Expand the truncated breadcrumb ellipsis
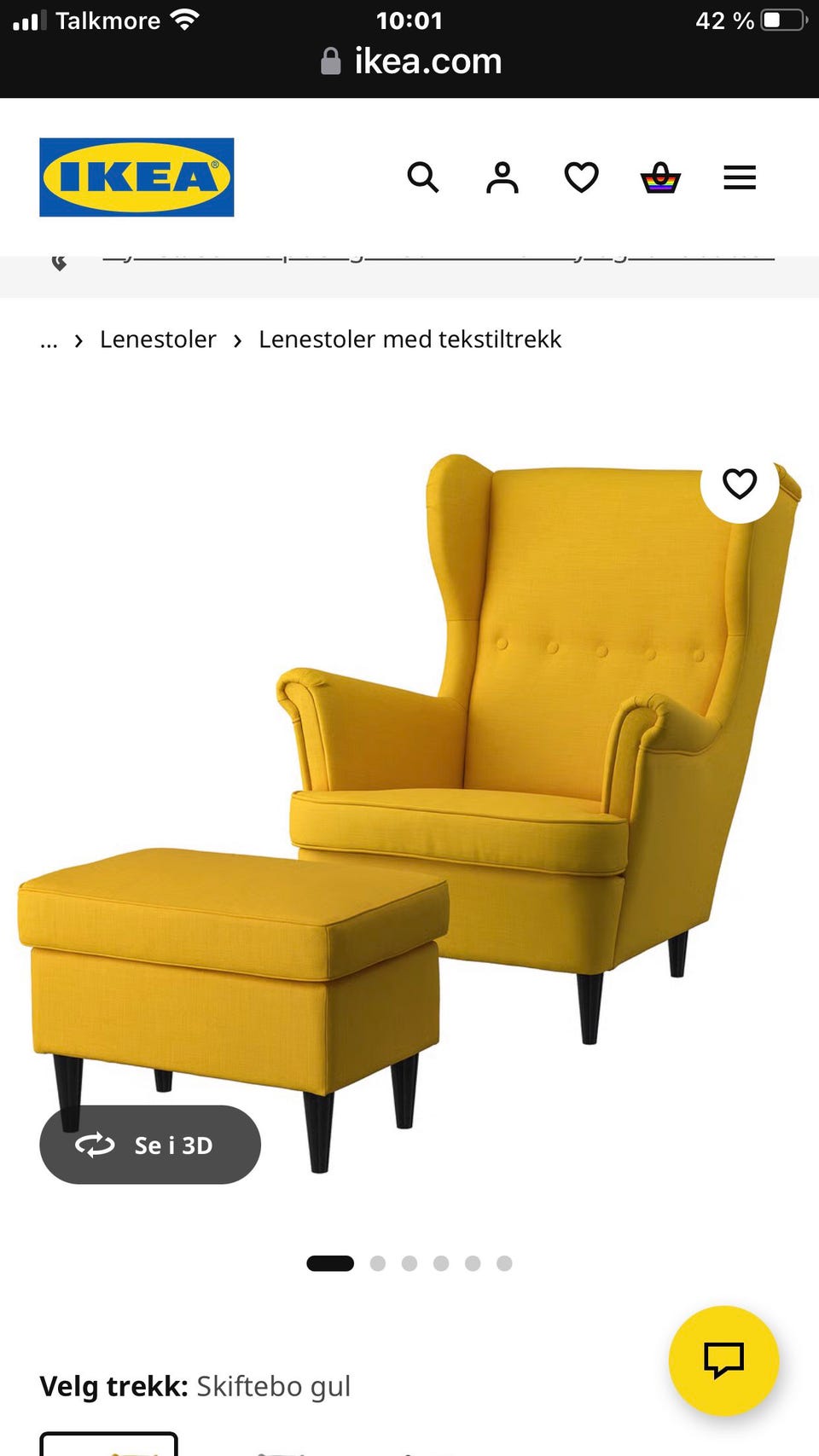 click(x=49, y=340)
